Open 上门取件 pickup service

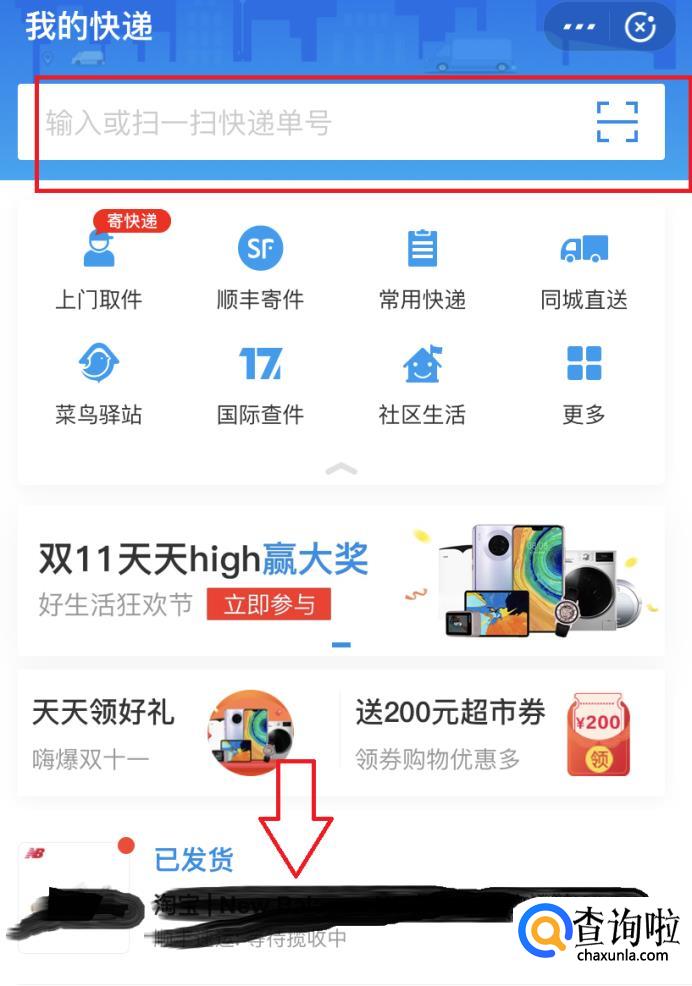coord(98,265)
